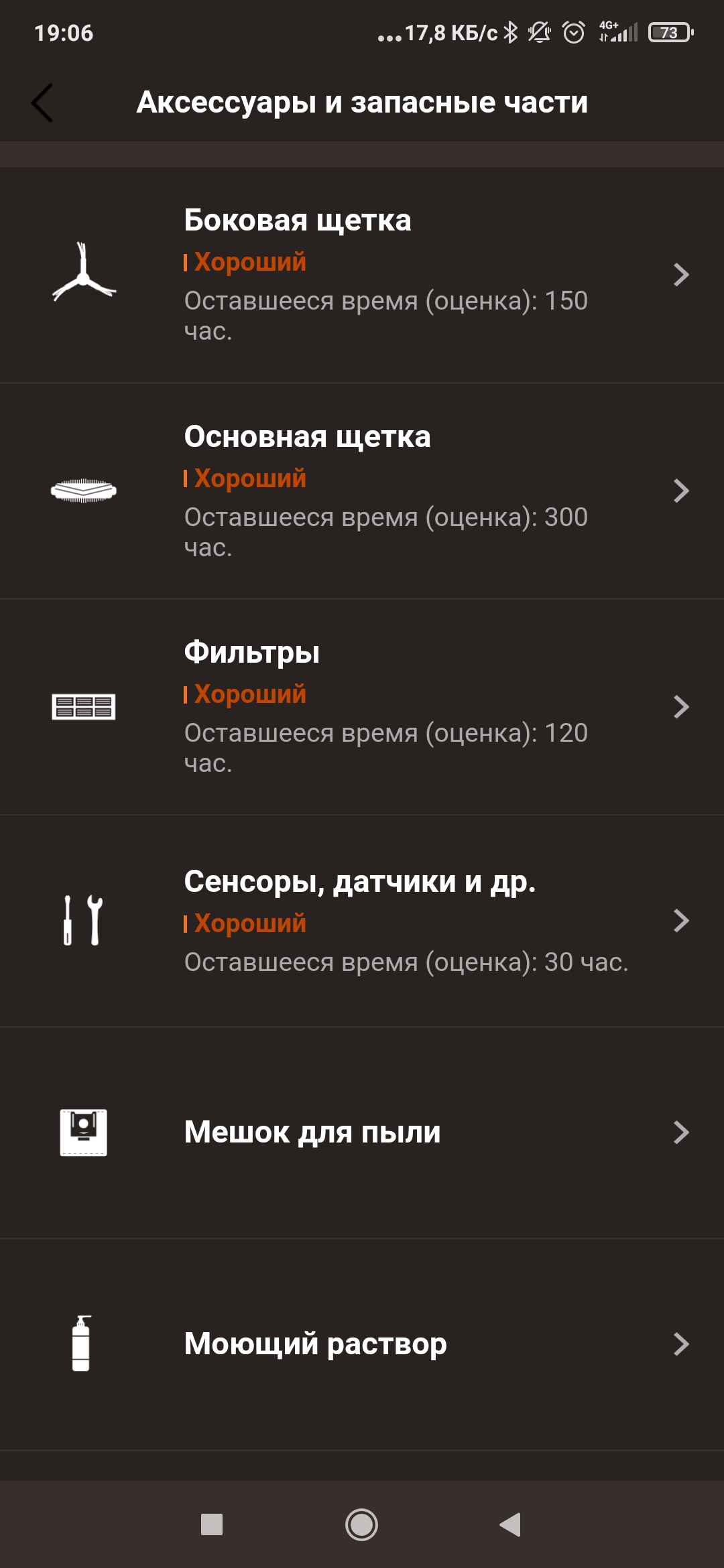
Task: View Фильтры status
Action: coord(362,707)
